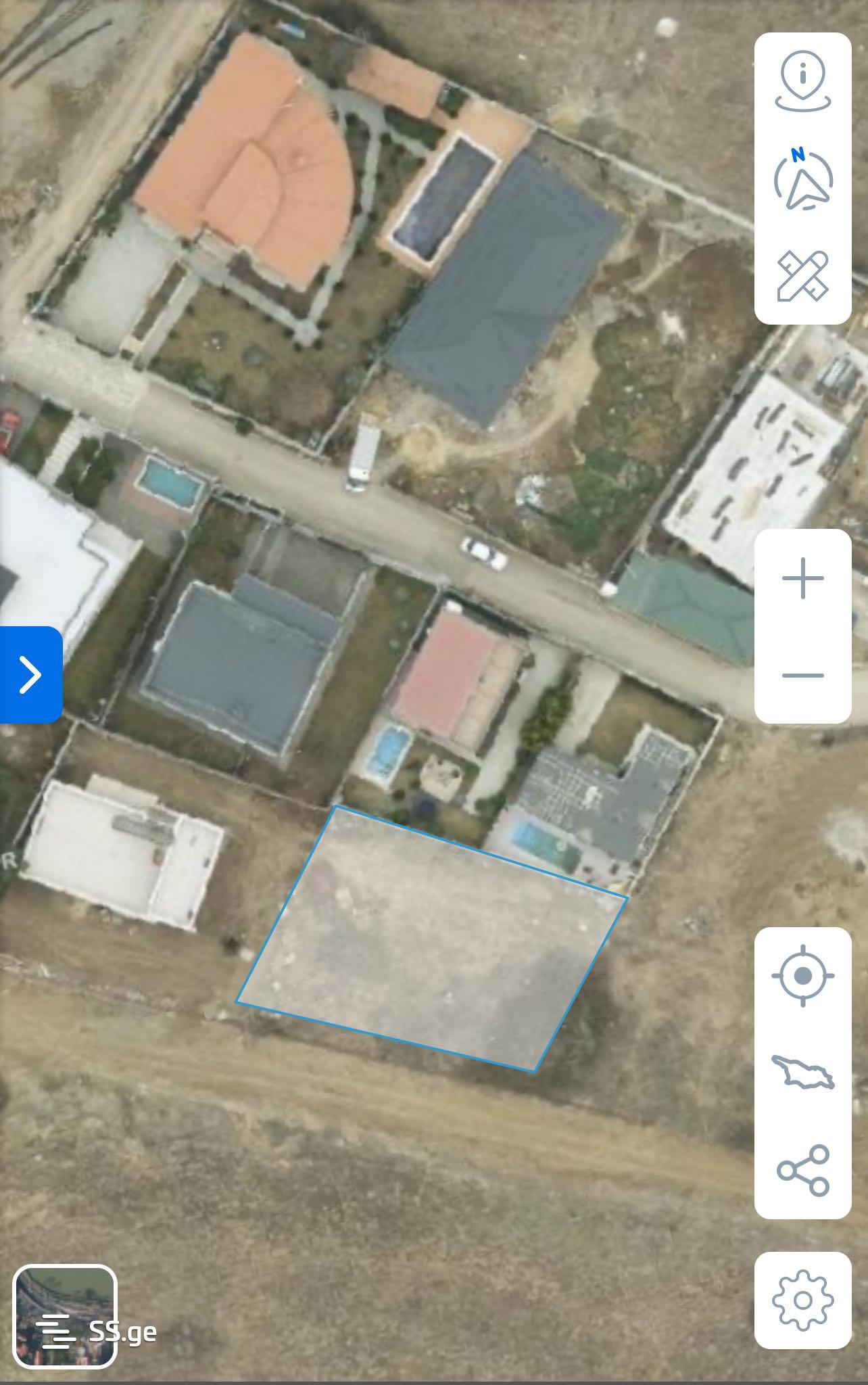Zoom in on the map

(x=802, y=578)
